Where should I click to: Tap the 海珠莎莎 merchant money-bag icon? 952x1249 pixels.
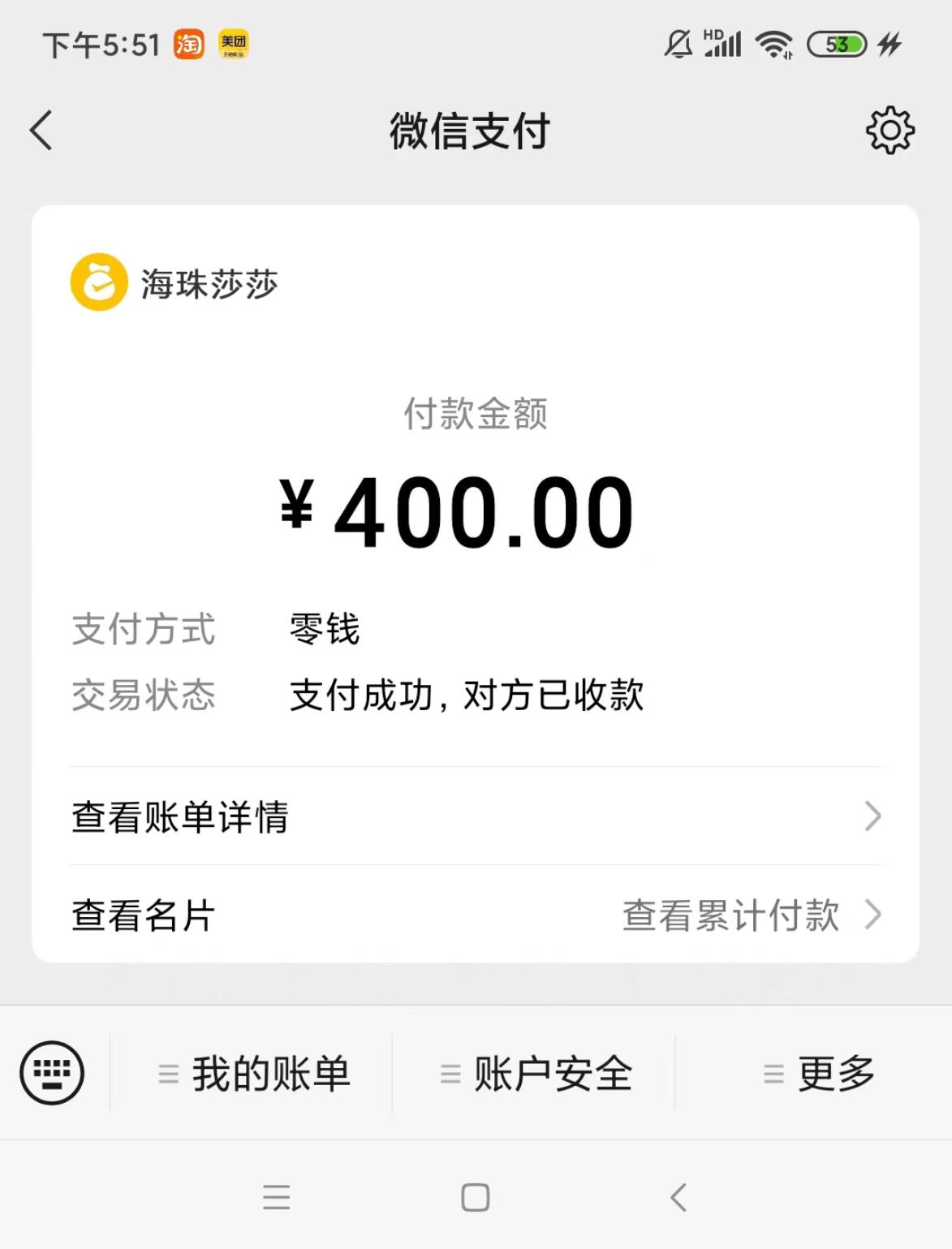click(97, 283)
